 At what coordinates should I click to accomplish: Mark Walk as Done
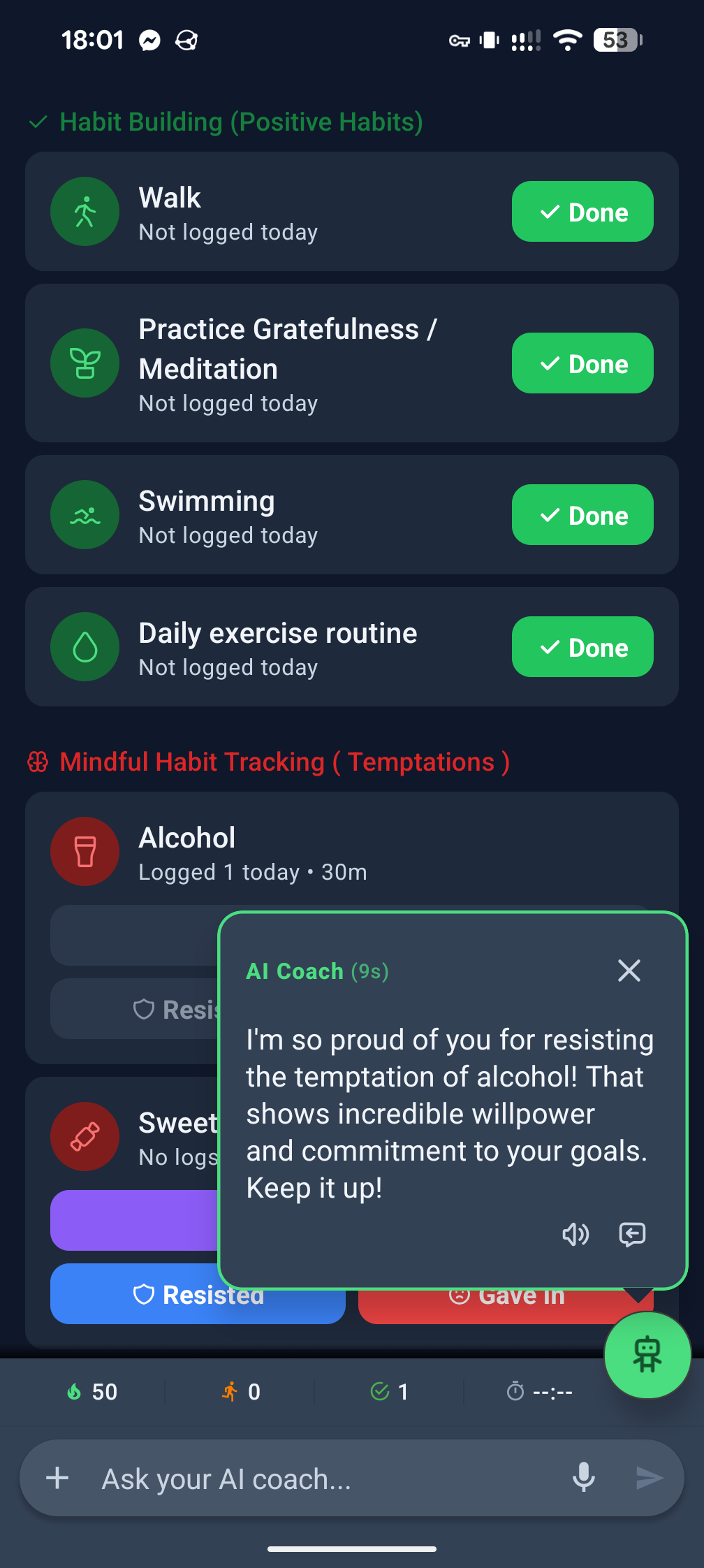click(582, 211)
